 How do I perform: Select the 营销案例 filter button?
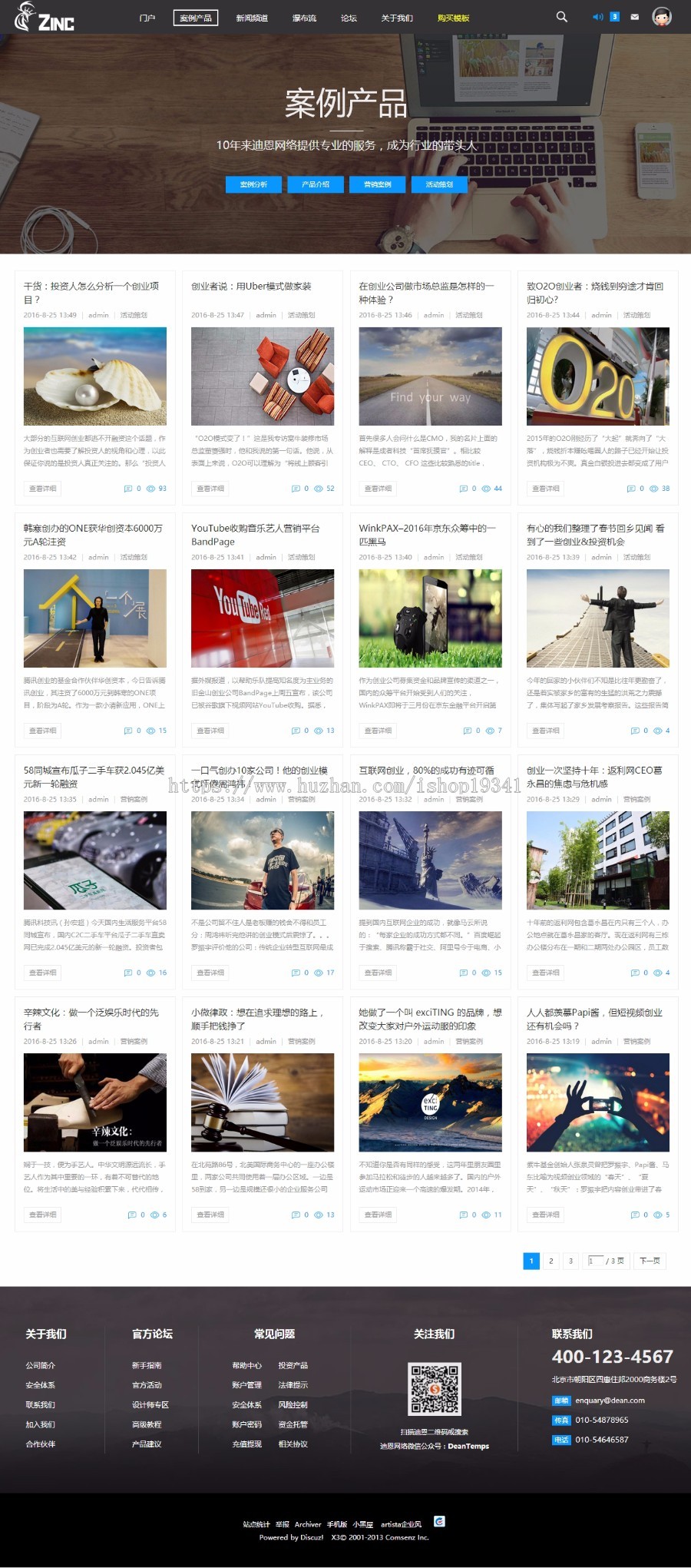click(x=376, y=184)
